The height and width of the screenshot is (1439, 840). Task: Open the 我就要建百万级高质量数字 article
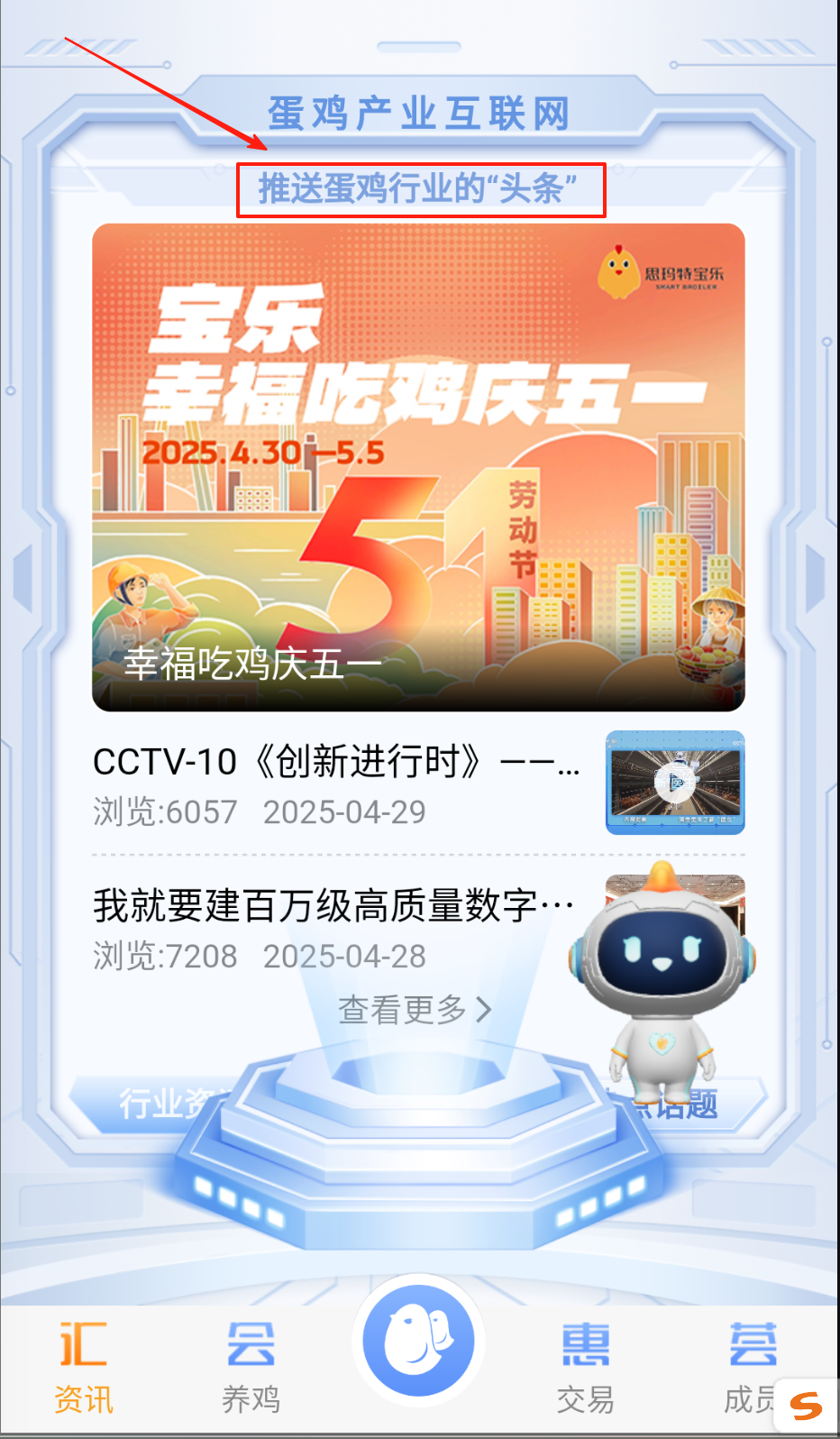333,906
